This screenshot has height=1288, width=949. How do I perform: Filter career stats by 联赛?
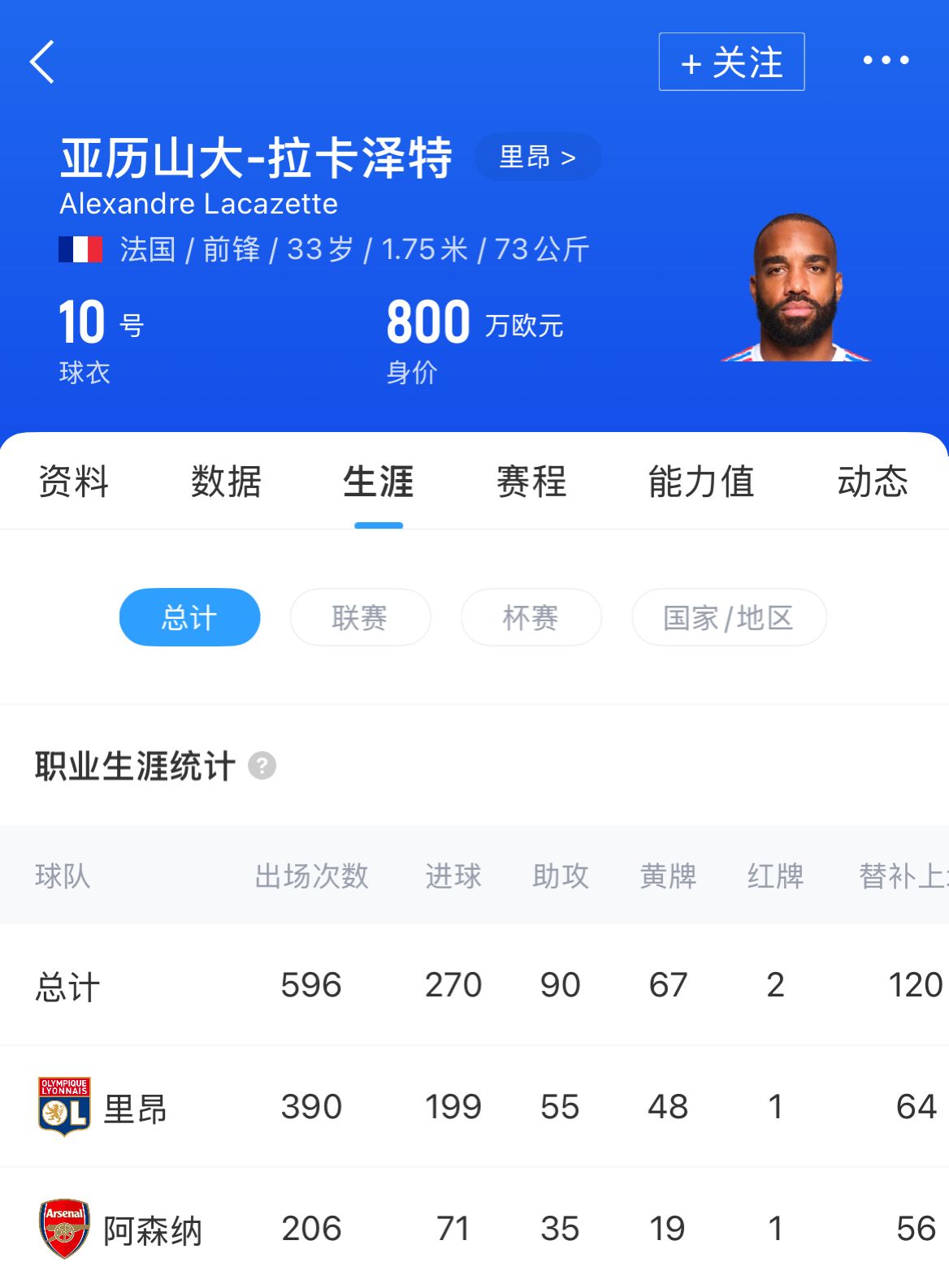360,617
